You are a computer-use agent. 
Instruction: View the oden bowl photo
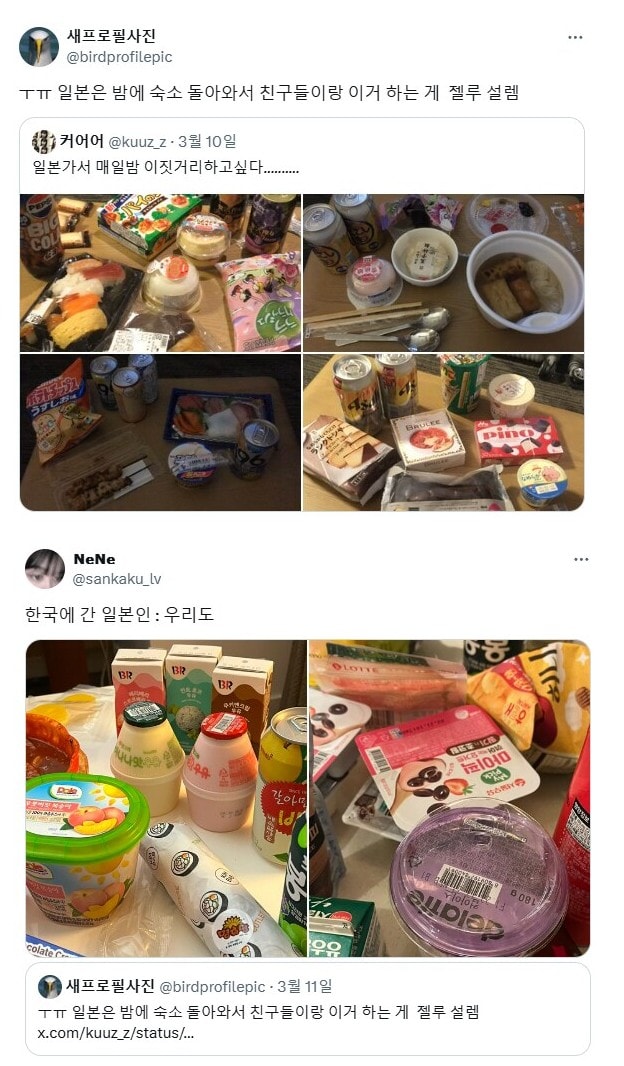(x=443, y=272)
